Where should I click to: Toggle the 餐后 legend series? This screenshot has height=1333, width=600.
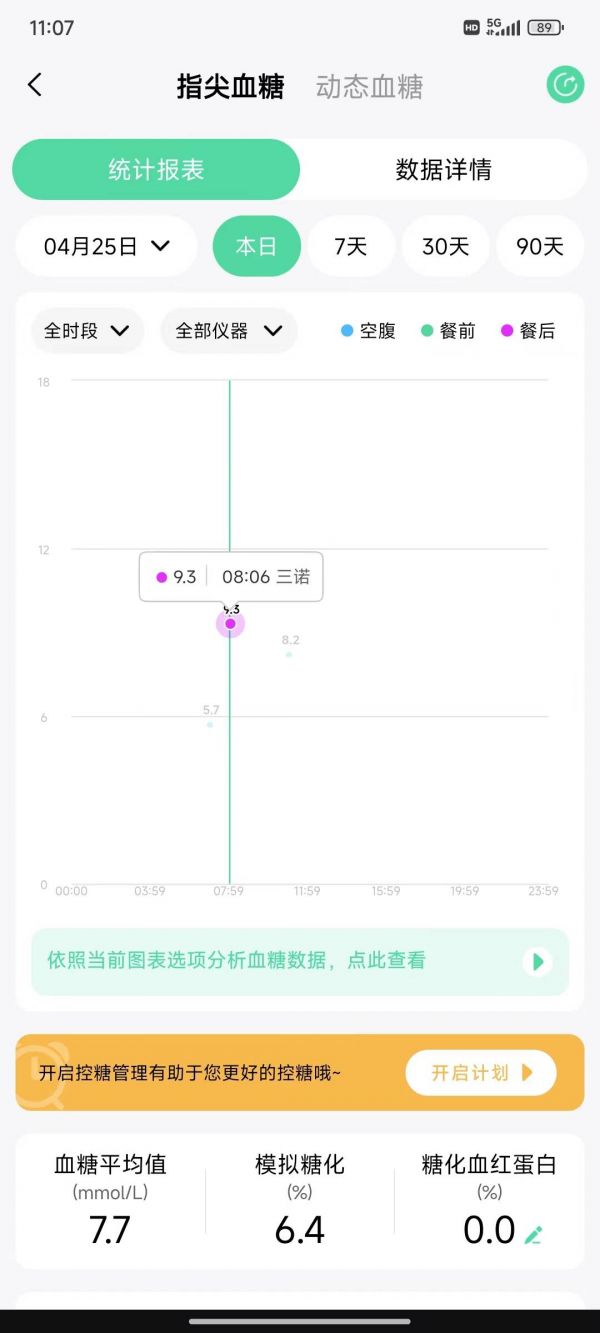(x=528, y=331)
